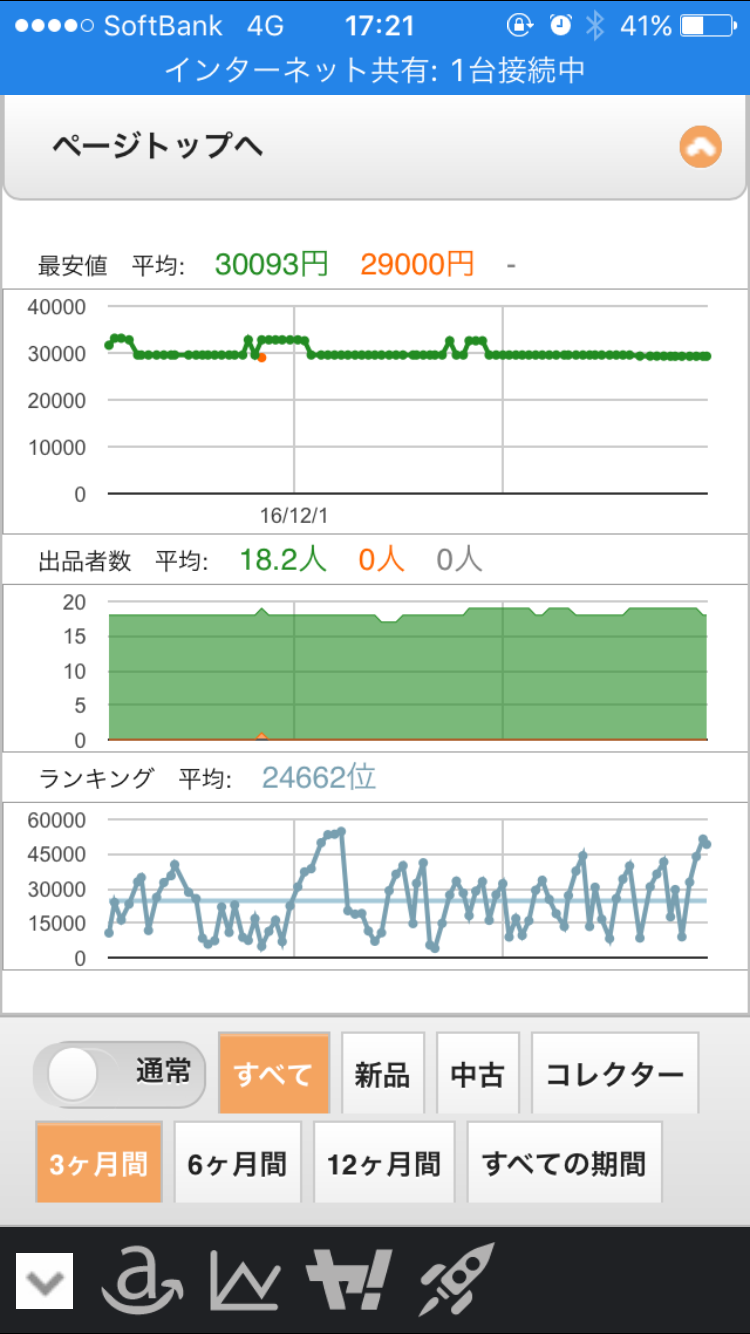Tap the rocket icon in the toolbar

click(456, 1281)
